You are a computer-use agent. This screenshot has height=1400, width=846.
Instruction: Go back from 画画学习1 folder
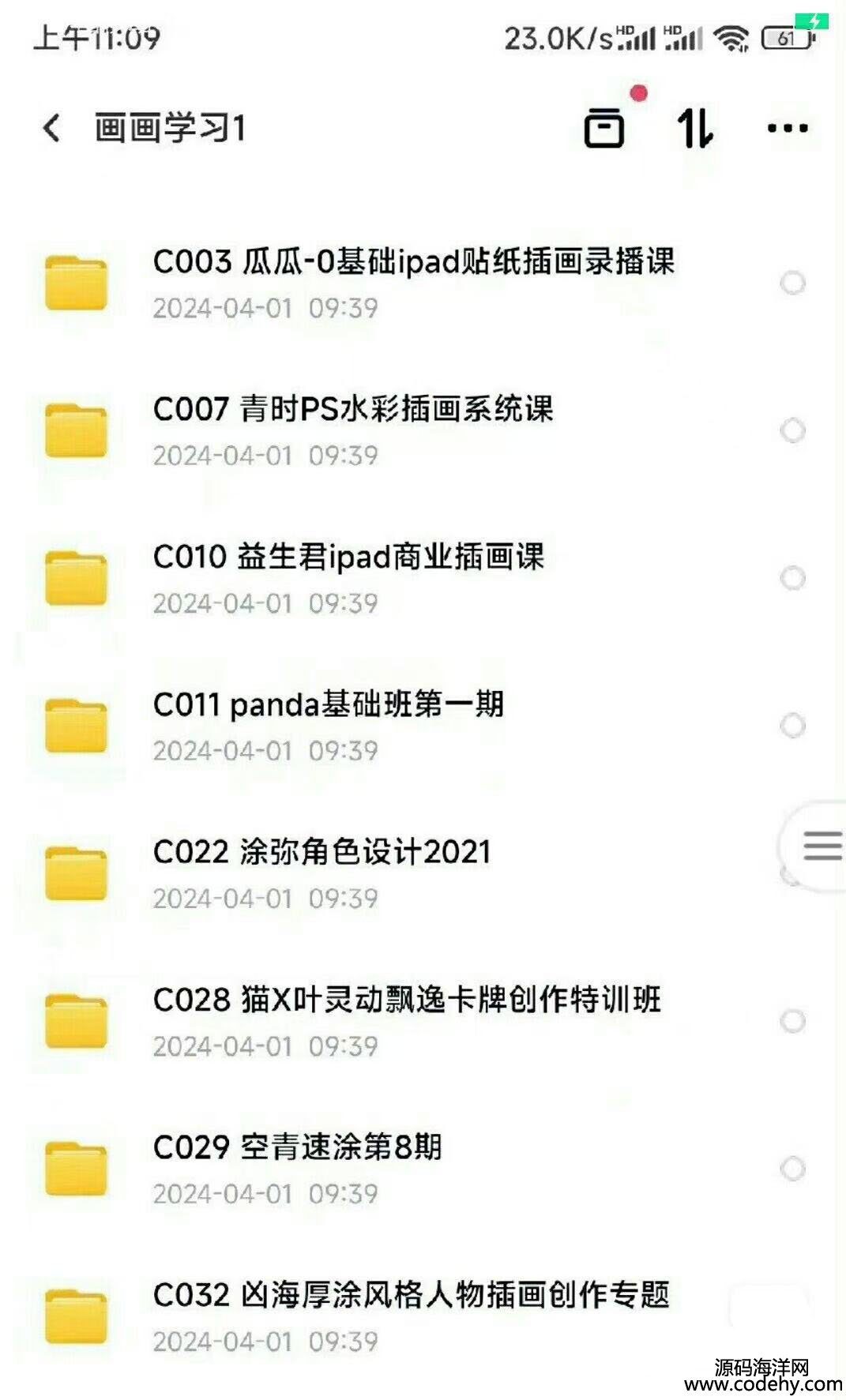[52, 128]
